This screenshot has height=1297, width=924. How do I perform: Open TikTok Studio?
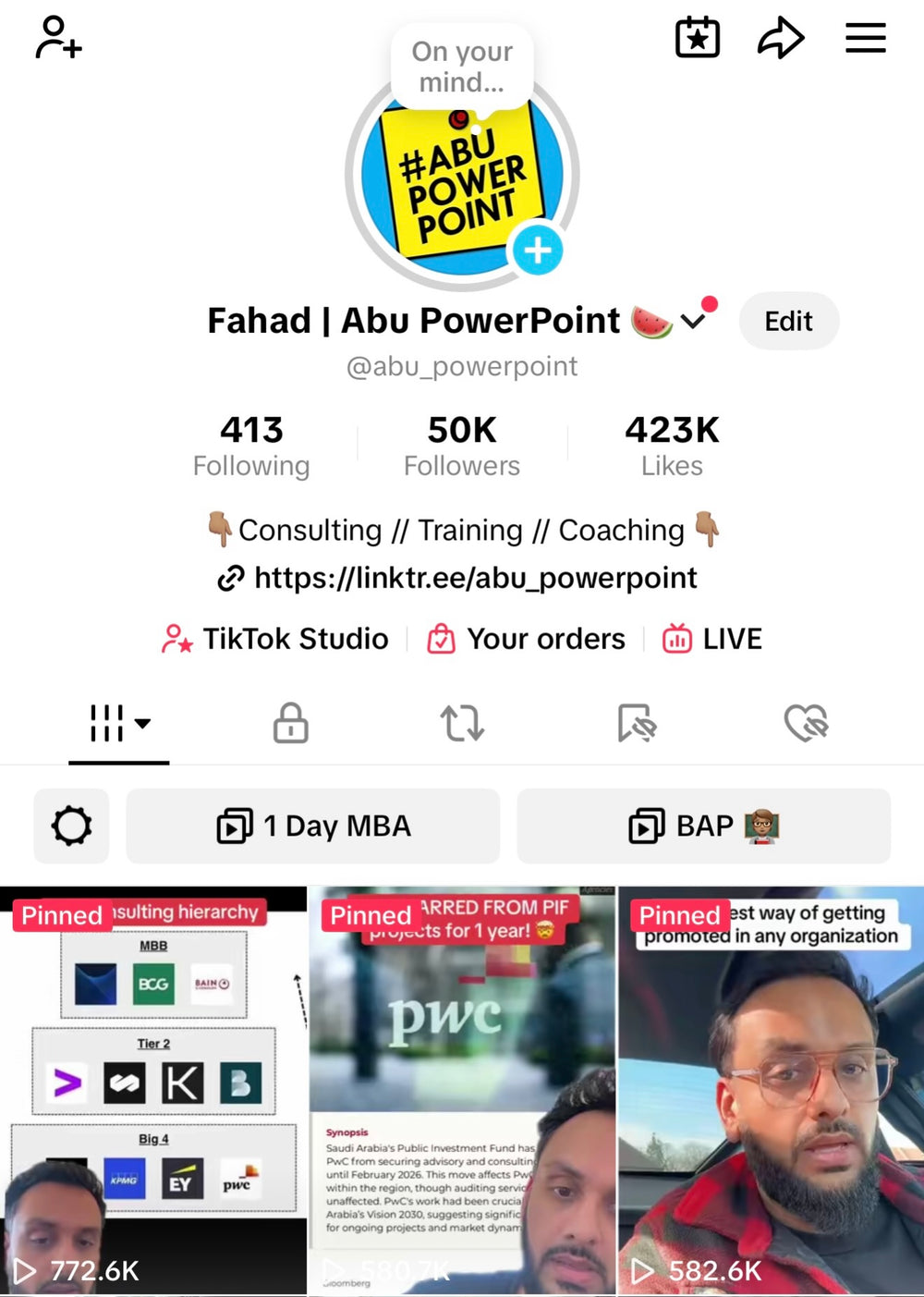click(x=275, y=639)
